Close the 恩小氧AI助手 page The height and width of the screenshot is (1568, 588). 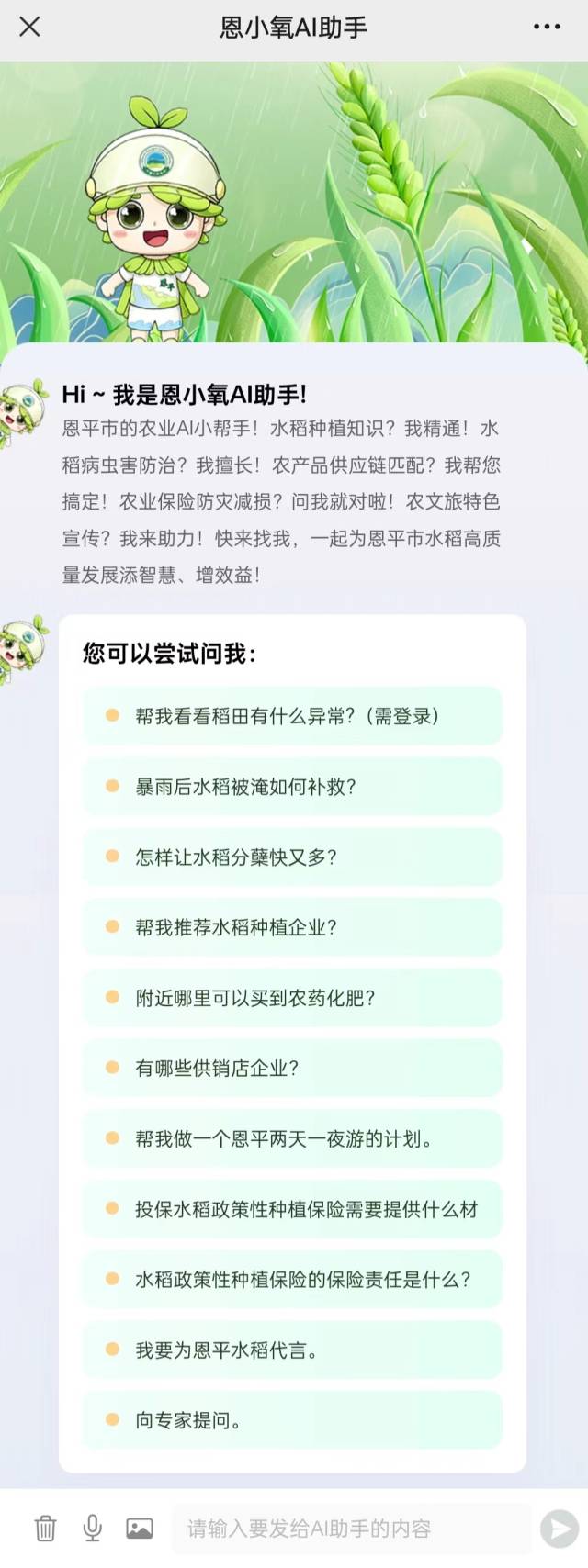point(29,27)
